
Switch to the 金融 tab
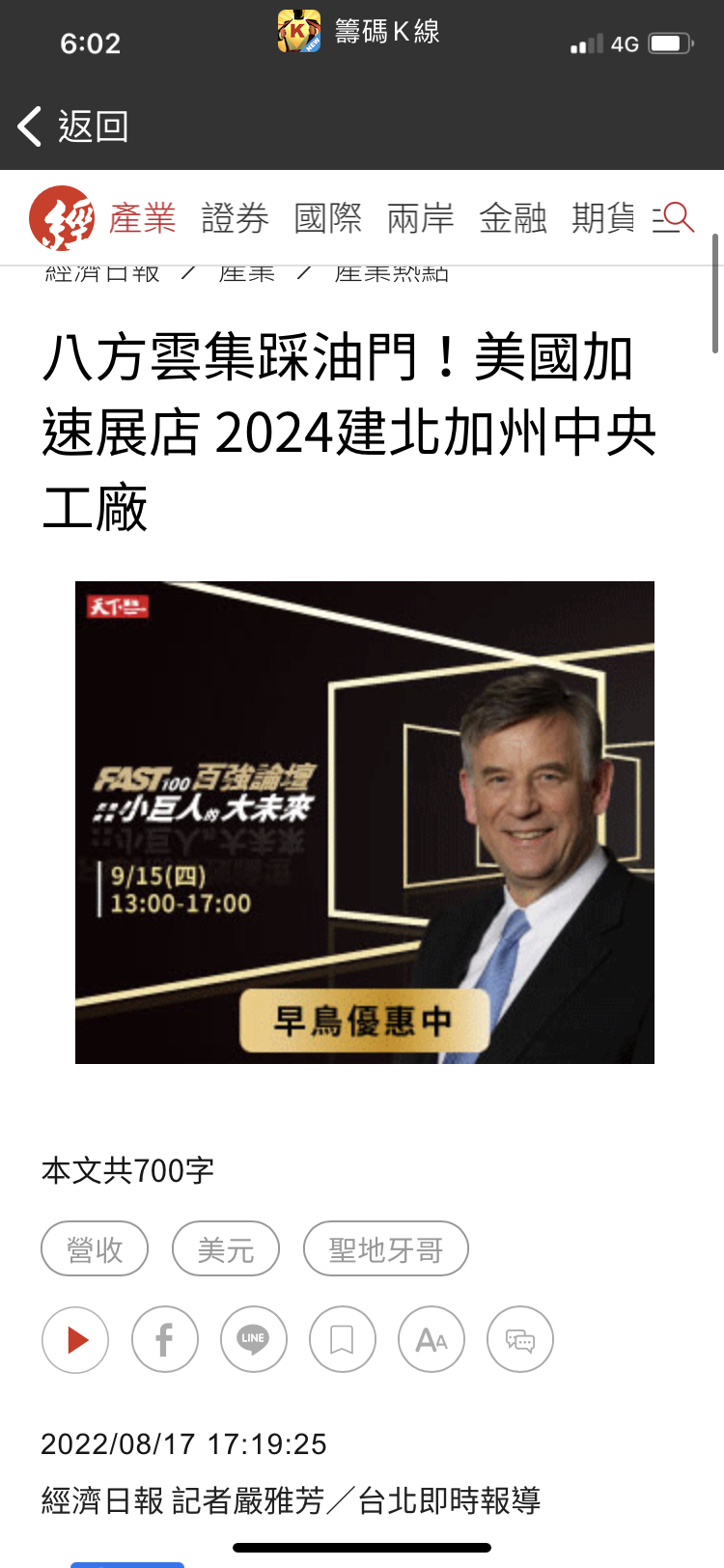point(514,219)
